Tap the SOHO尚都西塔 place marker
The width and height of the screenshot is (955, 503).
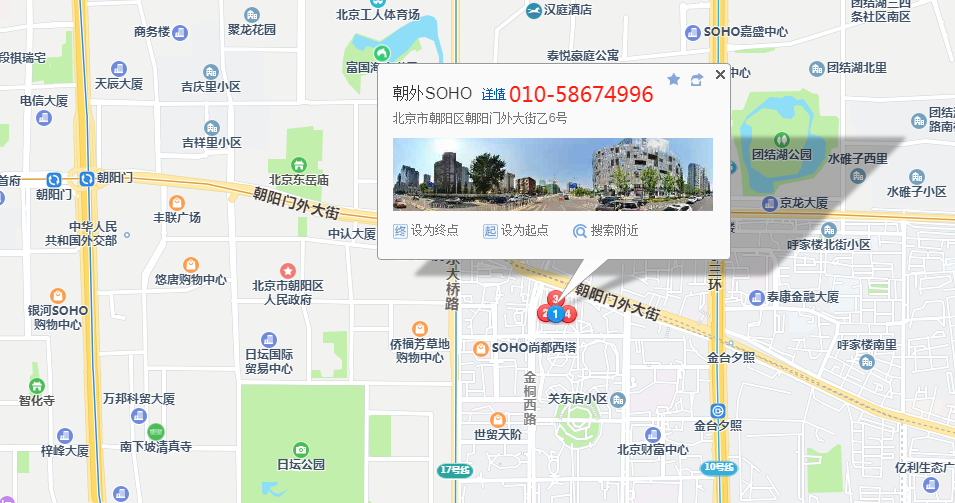pyautogui.click(x=481, y=348)
